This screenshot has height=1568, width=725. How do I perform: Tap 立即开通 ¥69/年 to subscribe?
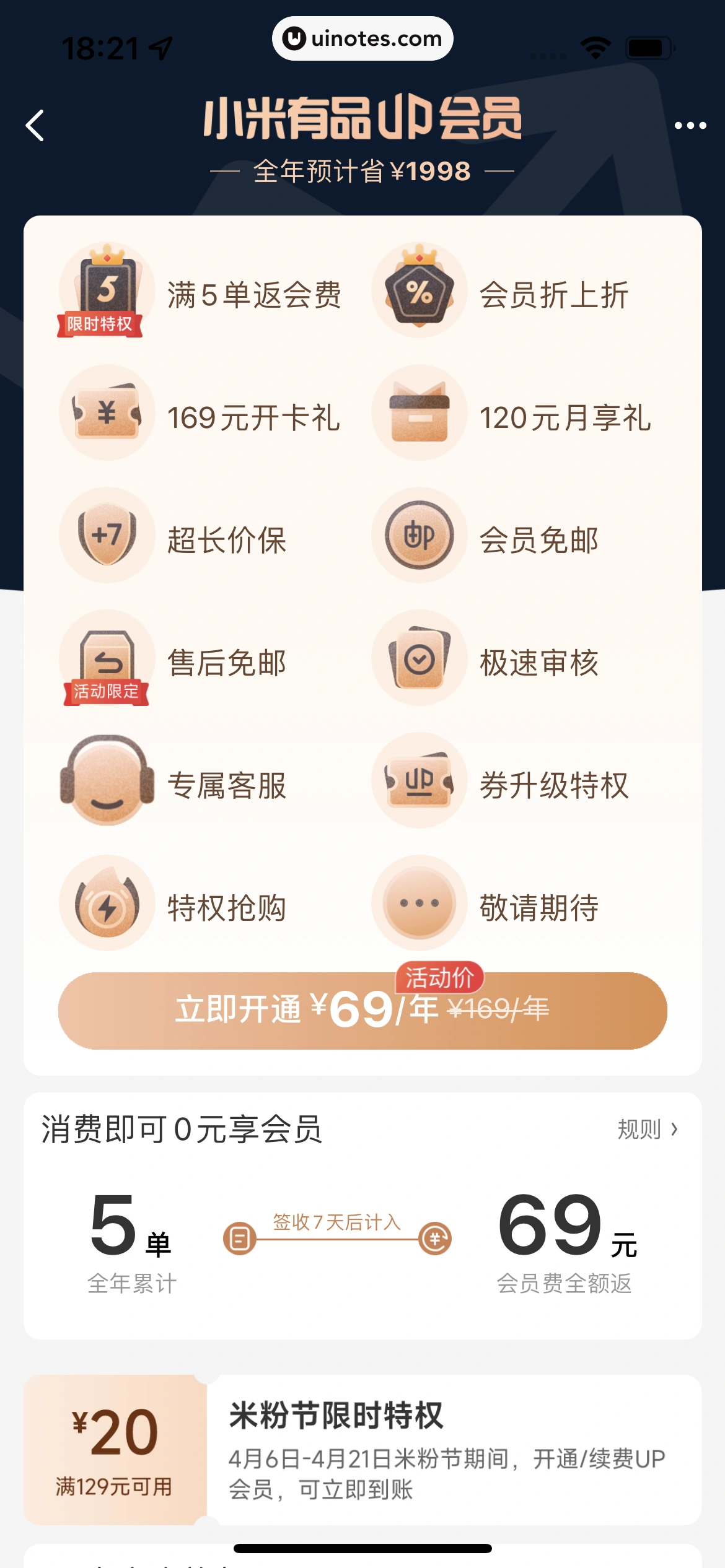coord(362,1011)
